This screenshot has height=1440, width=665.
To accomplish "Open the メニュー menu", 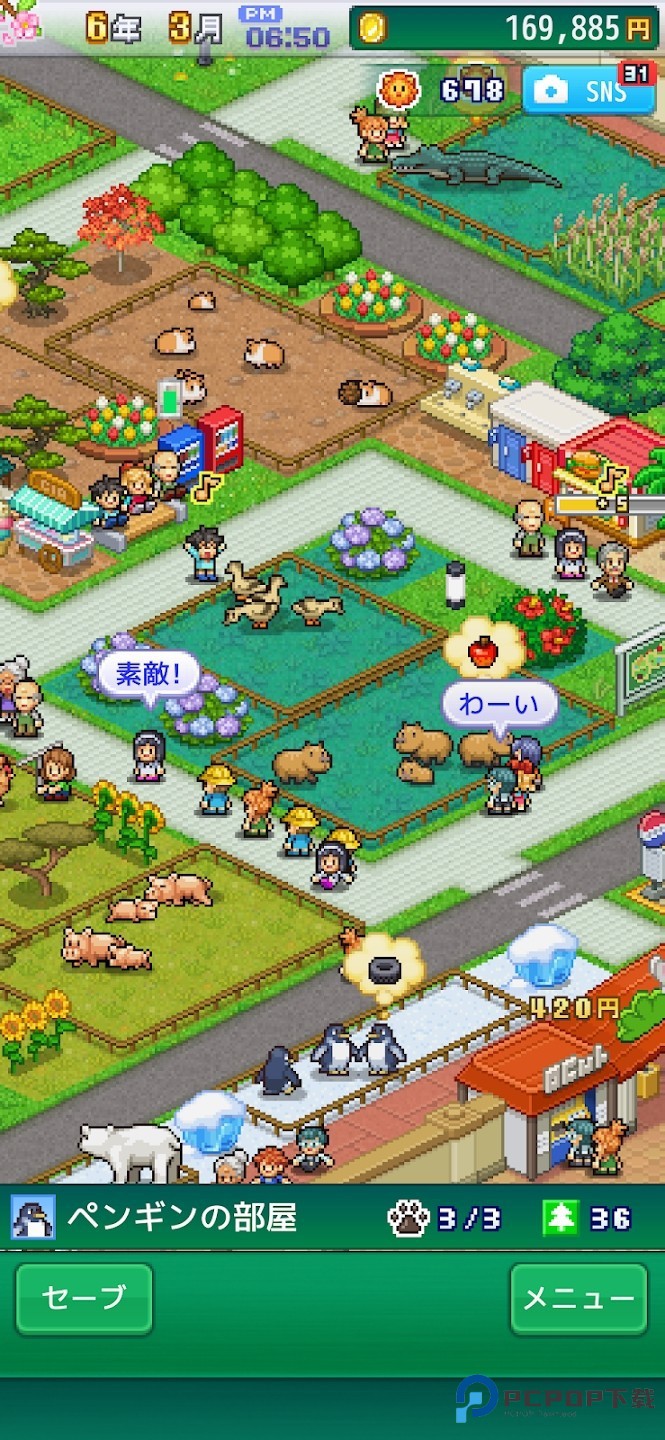I will [579, 1298].
